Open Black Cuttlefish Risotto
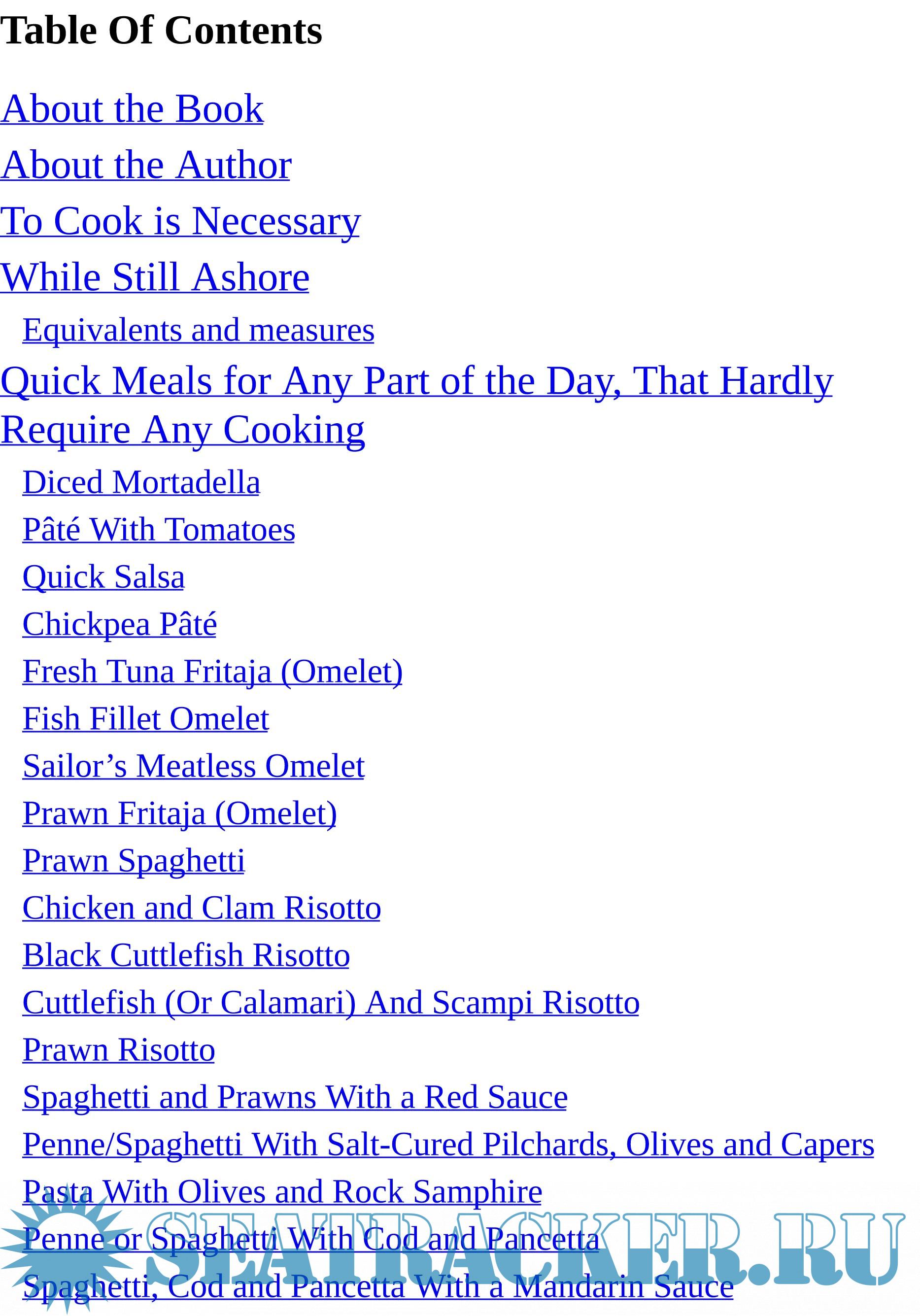The width and height of the screenshot is (920, 1316). click(186, 955)
